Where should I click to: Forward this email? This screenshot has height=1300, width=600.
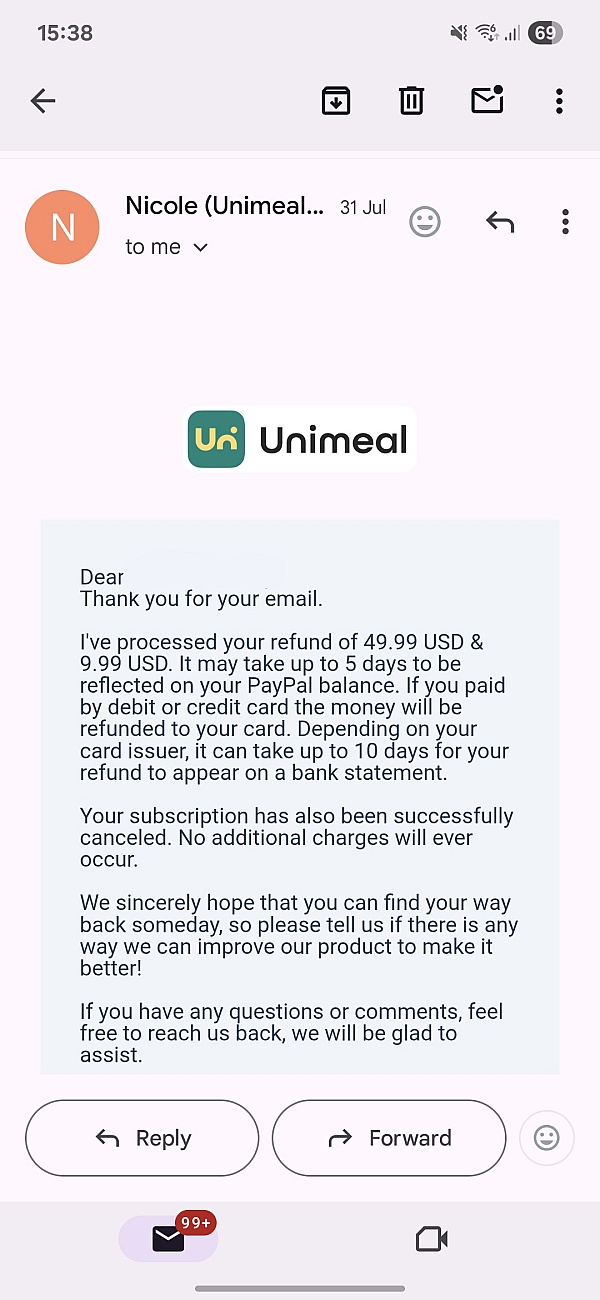(x=389, y=1138)
